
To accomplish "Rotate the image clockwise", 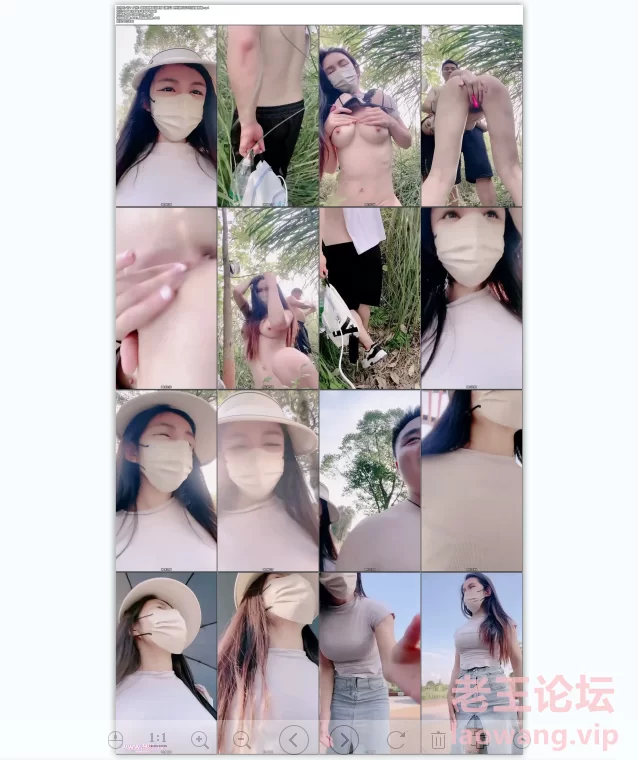I will pyautogui.click(x=396, y=740).
